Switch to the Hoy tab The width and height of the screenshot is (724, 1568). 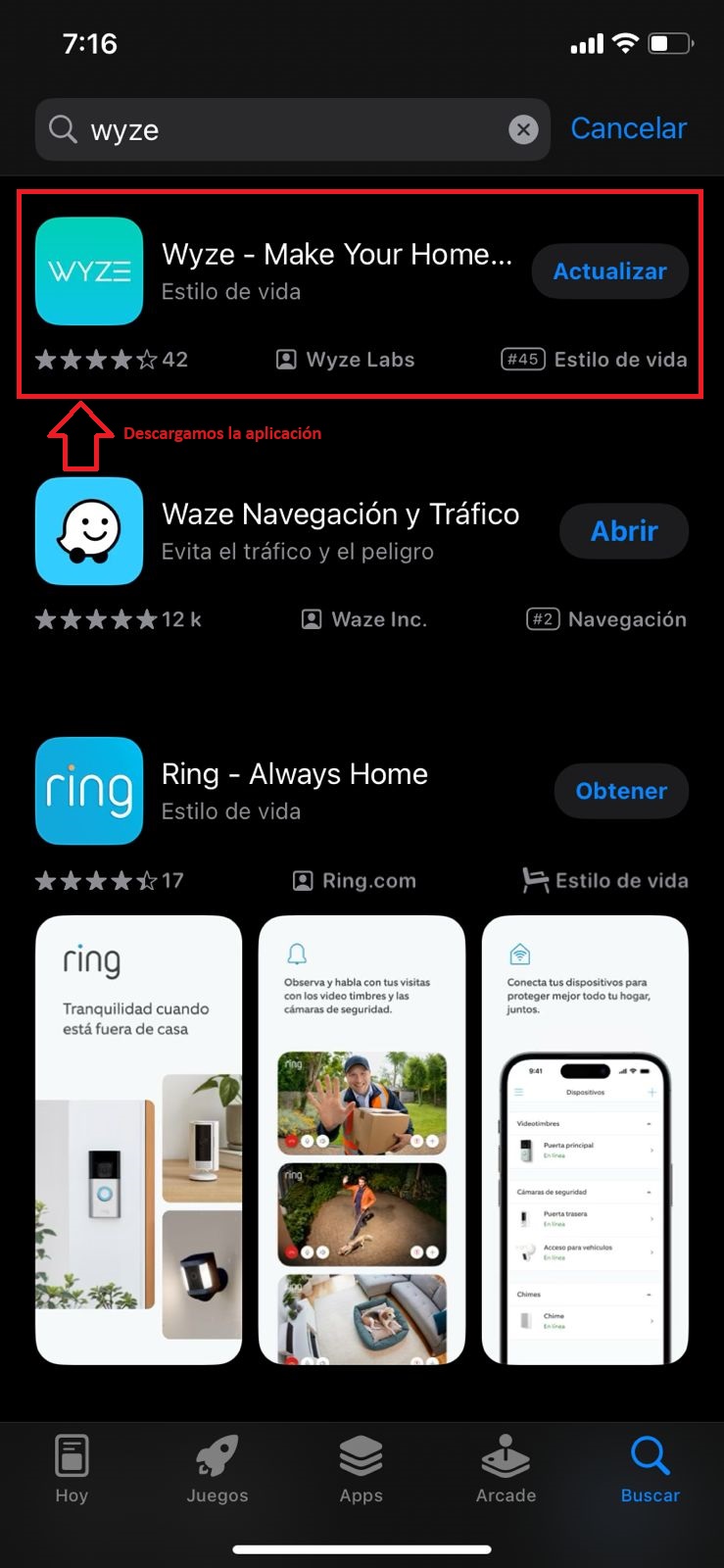pos(72,1468)
